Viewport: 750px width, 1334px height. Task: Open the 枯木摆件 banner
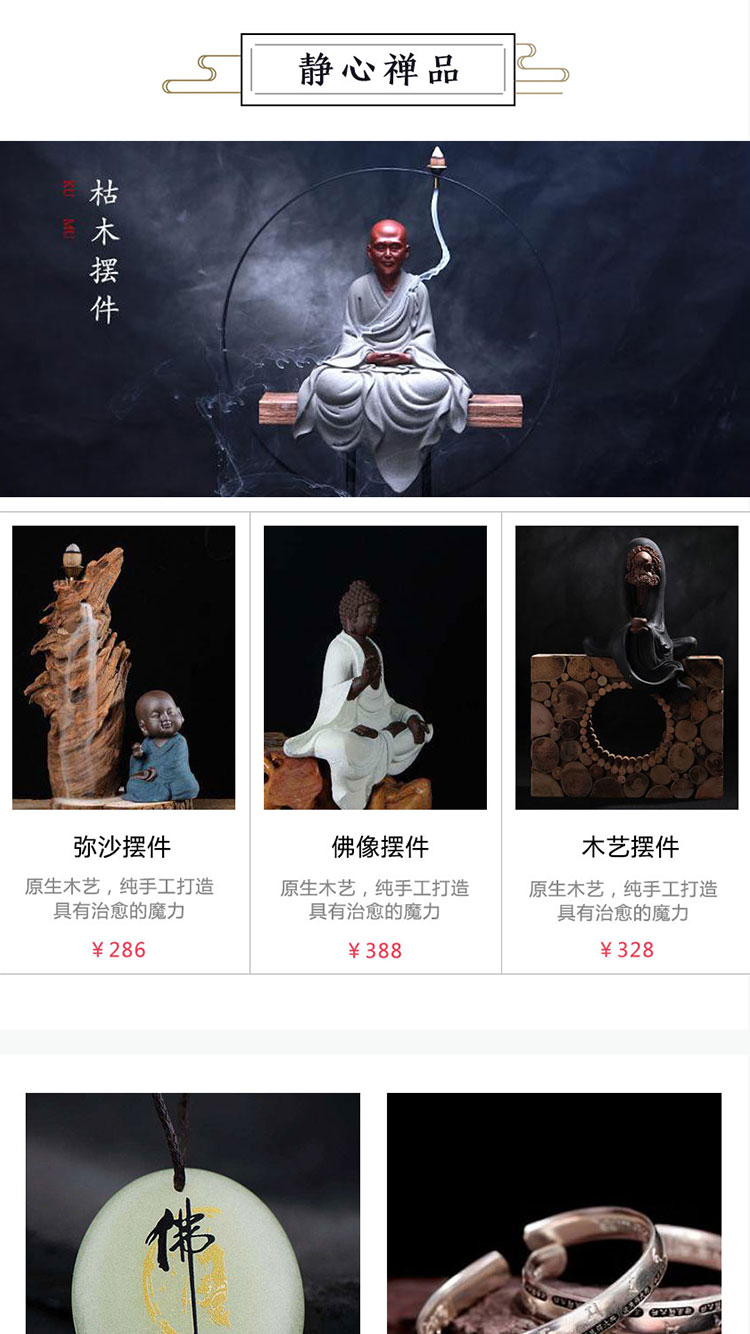tap(375, 318)
